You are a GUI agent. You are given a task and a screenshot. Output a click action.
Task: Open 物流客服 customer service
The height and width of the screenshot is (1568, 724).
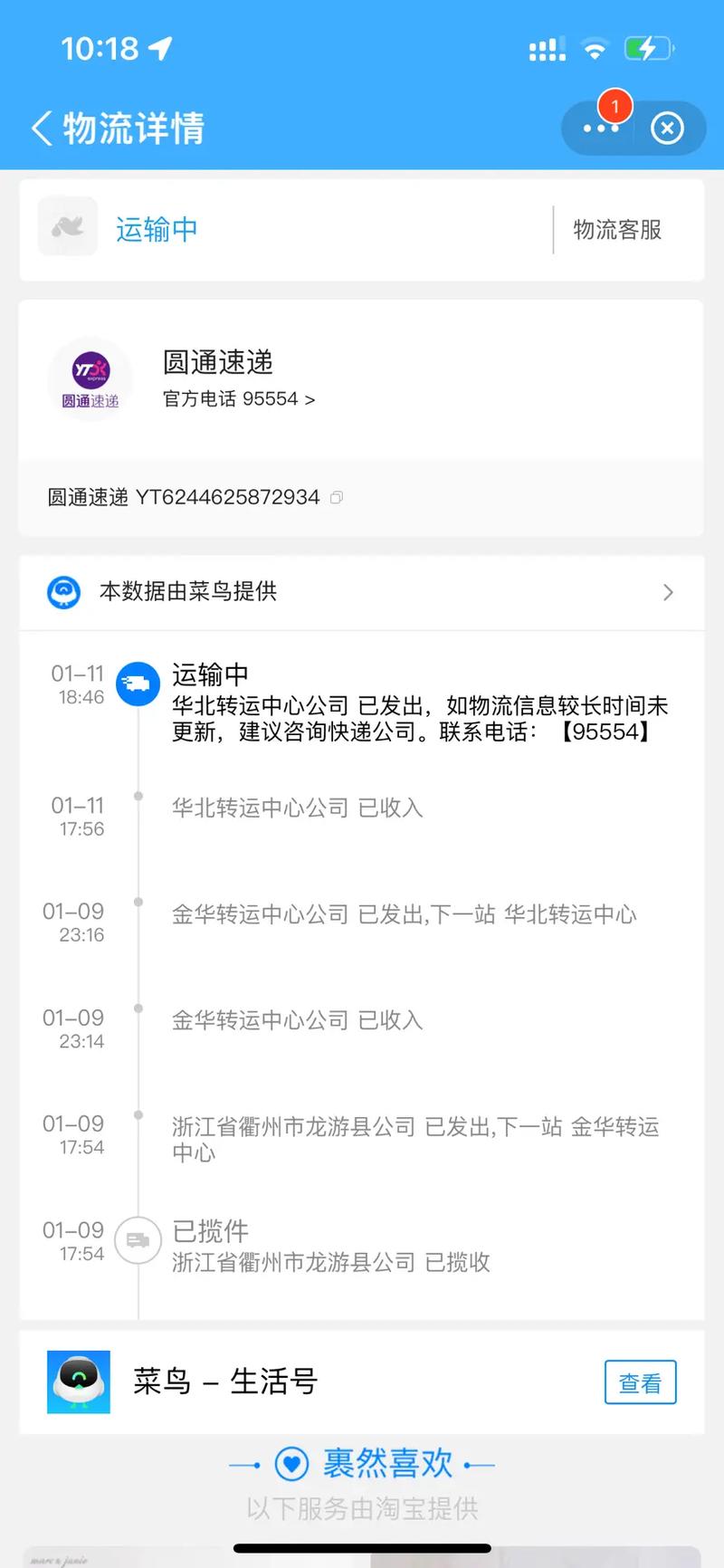(617, 230)
